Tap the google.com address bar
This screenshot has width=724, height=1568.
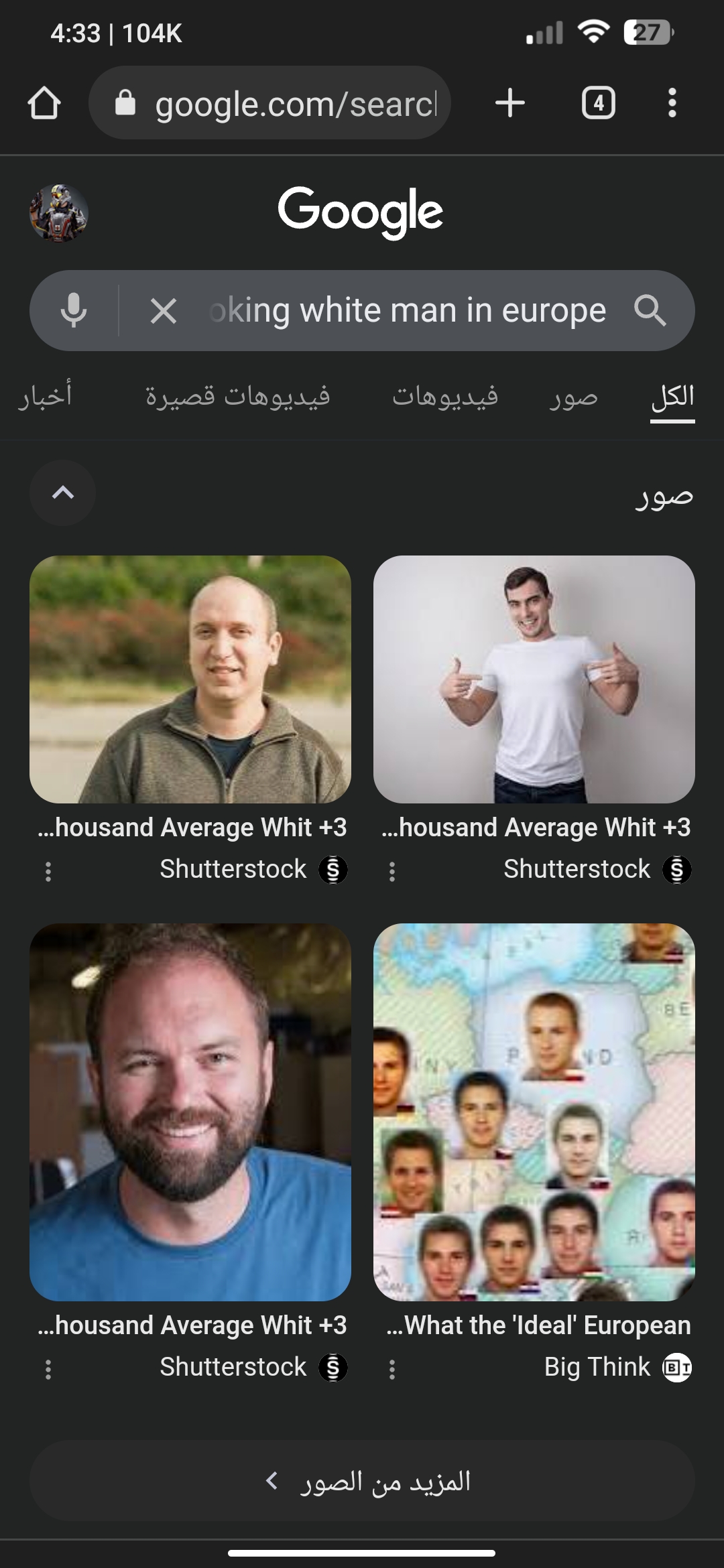tap(269, 103)
